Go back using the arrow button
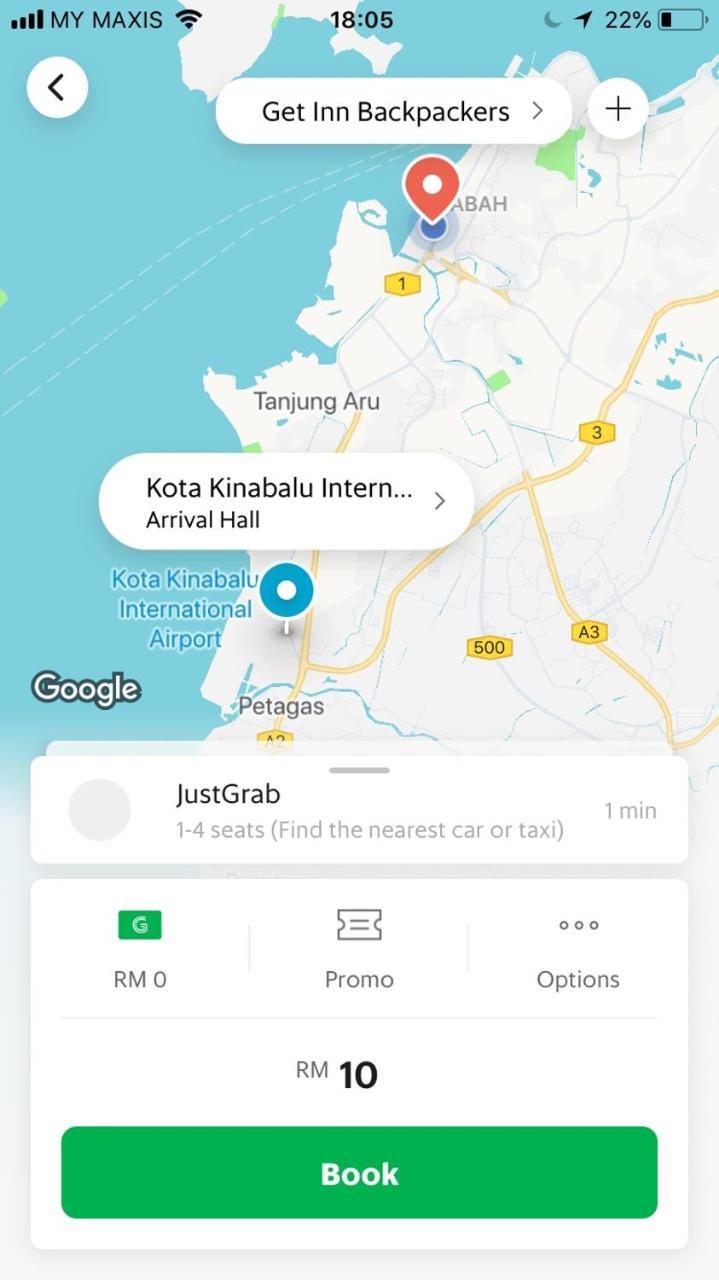The image size is (719, 1280). 57,88
